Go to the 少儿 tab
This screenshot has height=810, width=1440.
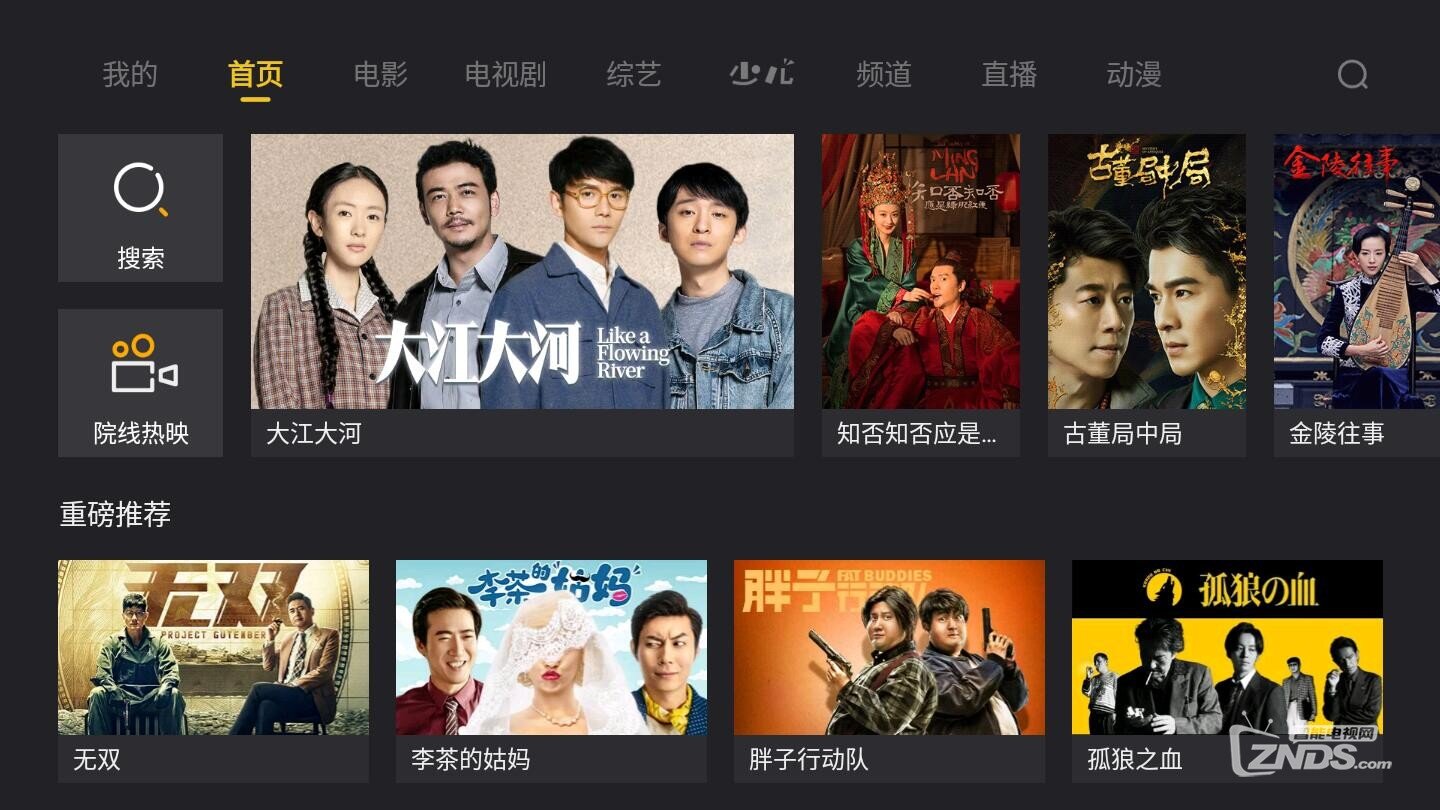pyautogui.click(x=761, y=74)
